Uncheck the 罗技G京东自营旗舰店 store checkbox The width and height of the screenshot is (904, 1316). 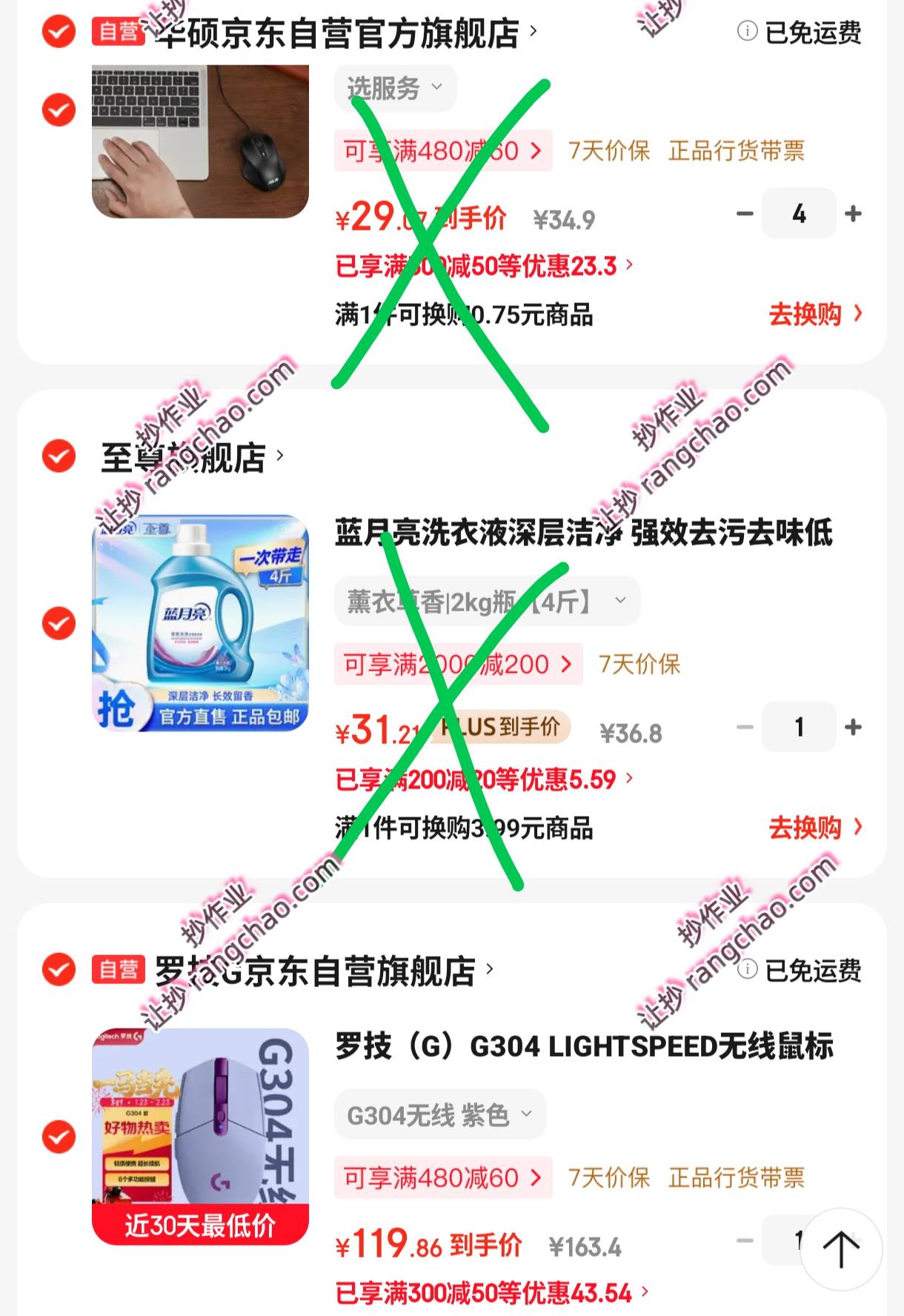point(59,968)
